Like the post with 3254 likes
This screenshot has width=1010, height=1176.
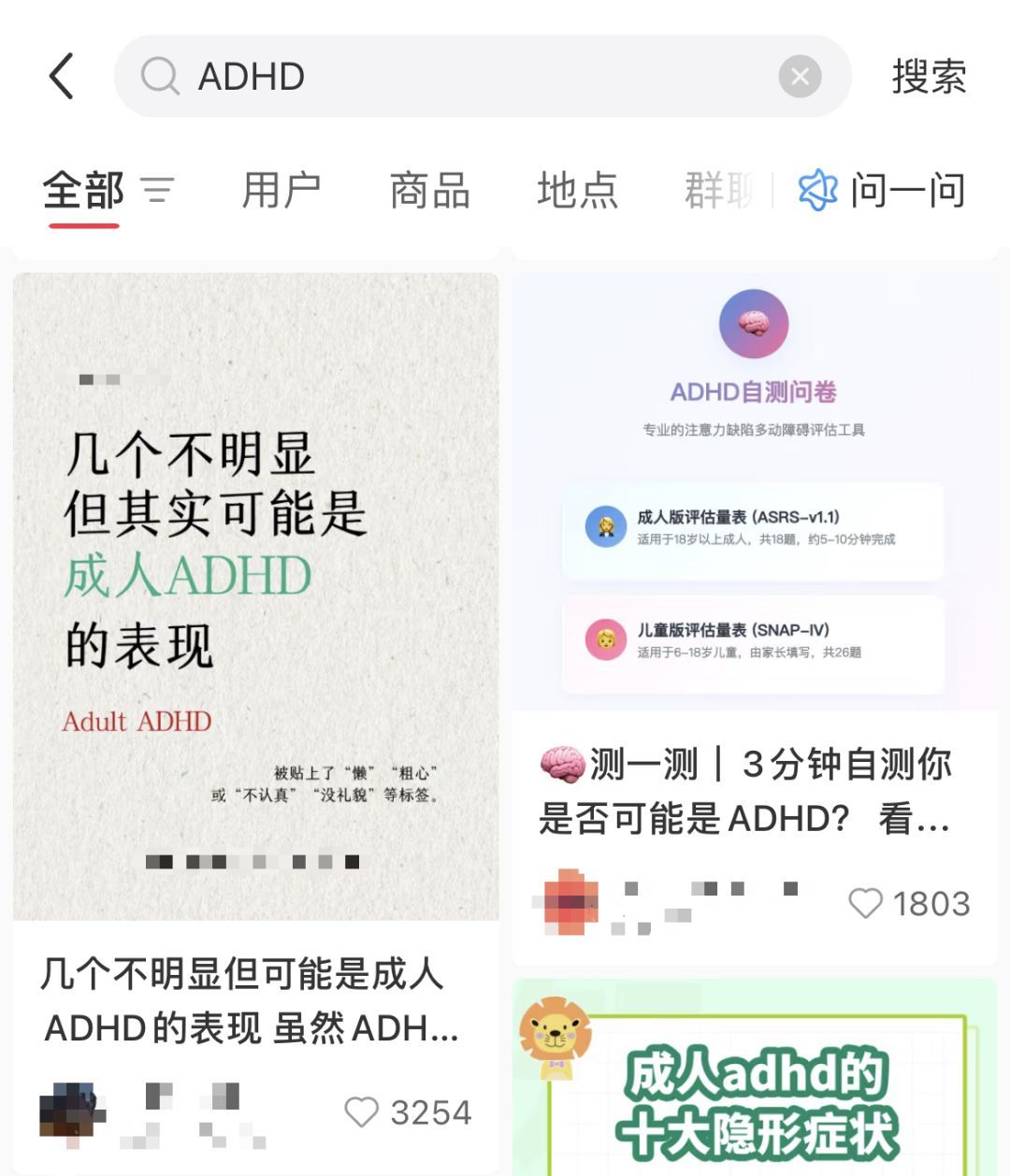click(x=362, y=1112)
